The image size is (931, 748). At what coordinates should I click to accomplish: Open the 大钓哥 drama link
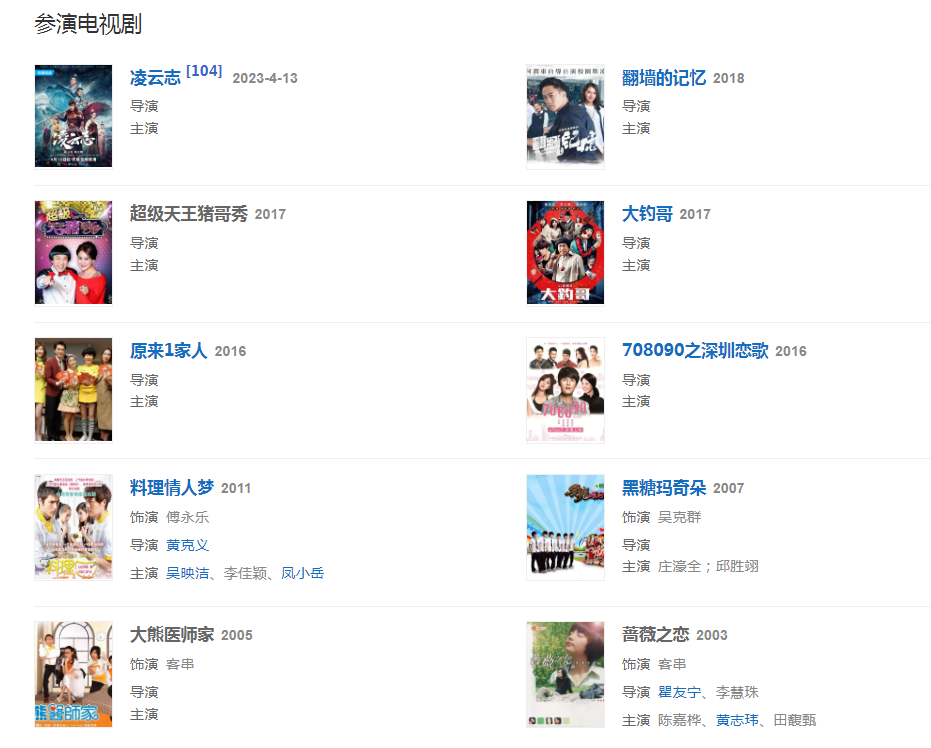(x=647, y=214)
